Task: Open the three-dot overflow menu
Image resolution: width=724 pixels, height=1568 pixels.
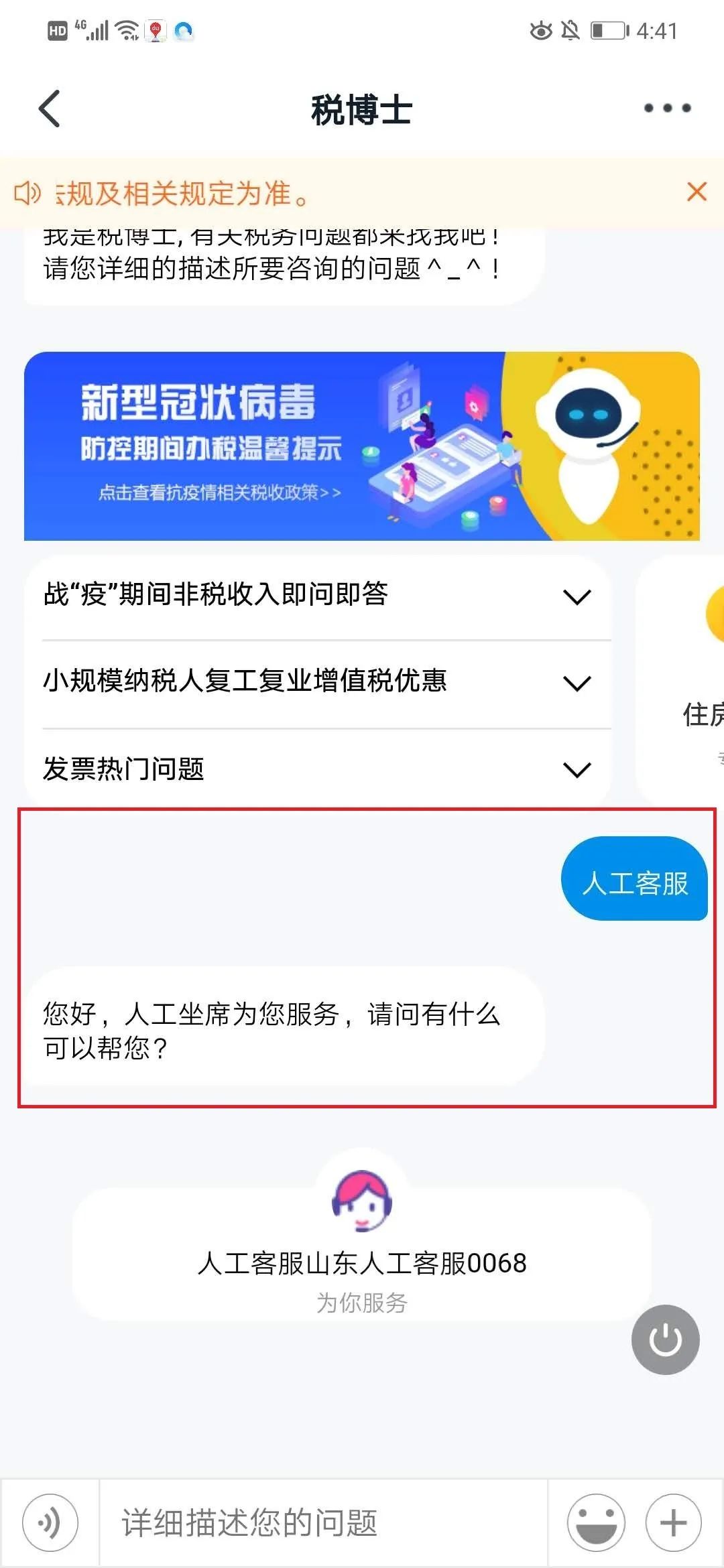Action: (667, 108)
